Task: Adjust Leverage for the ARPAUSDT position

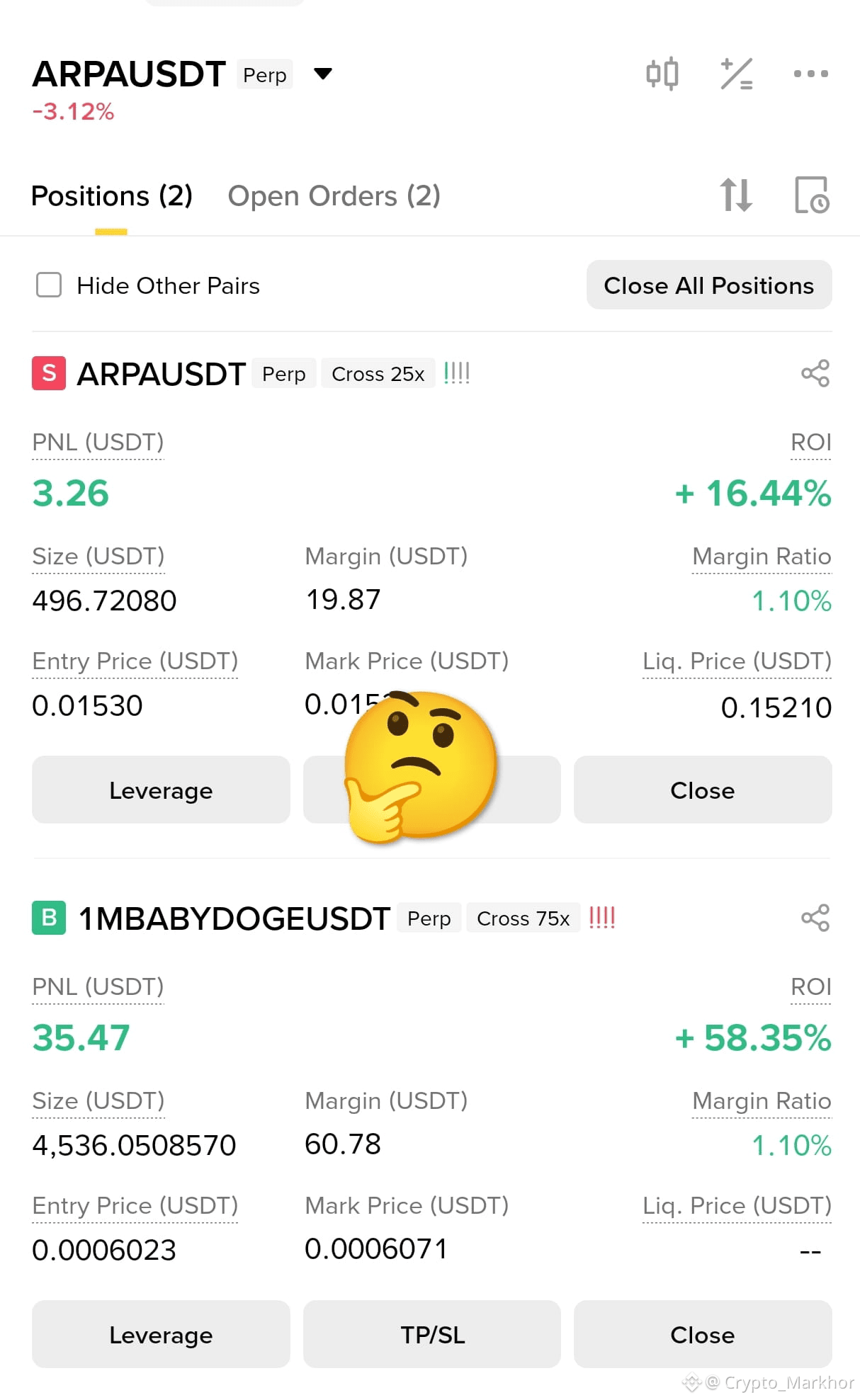Action: click(160, 790)
